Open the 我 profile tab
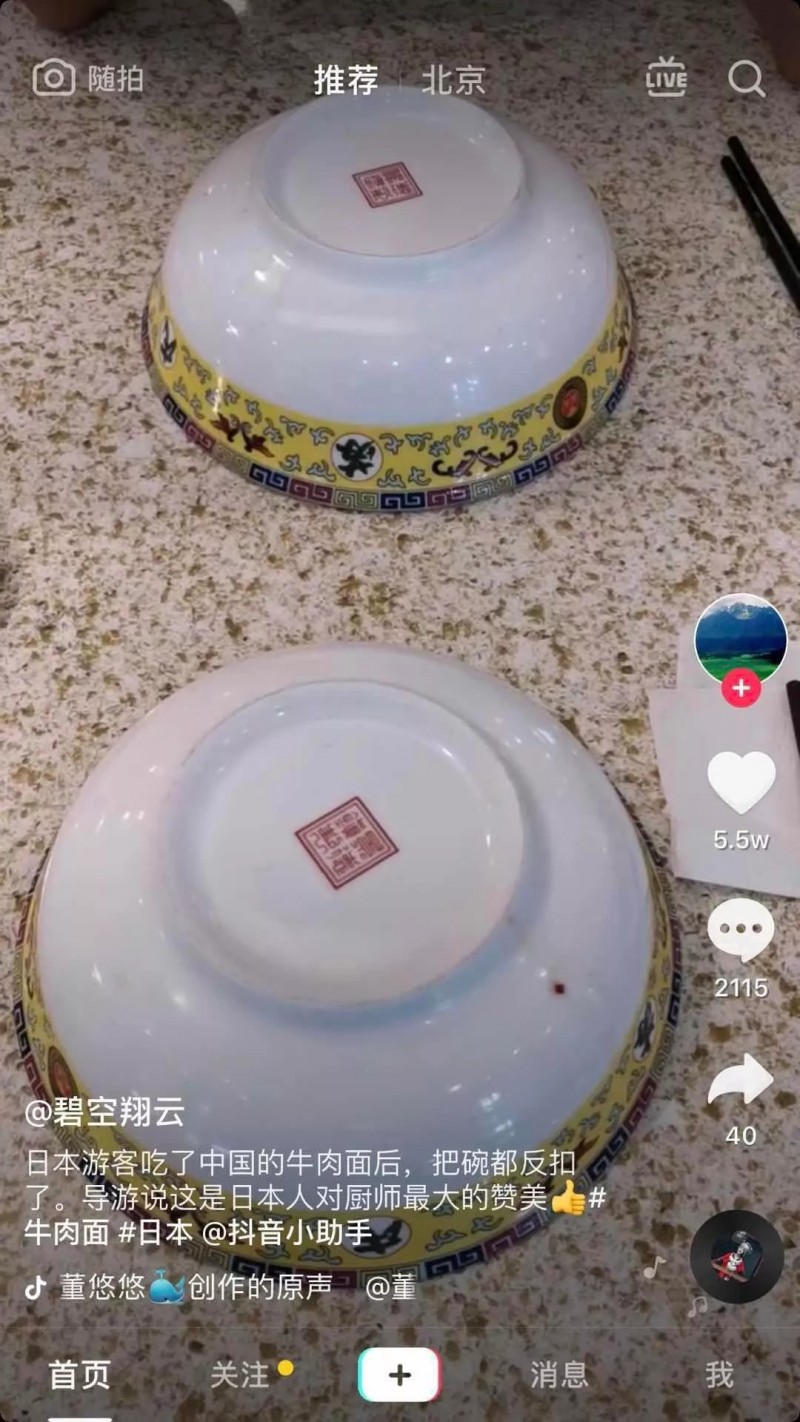The image size is (800, 1422). (x=719, y=1375)
